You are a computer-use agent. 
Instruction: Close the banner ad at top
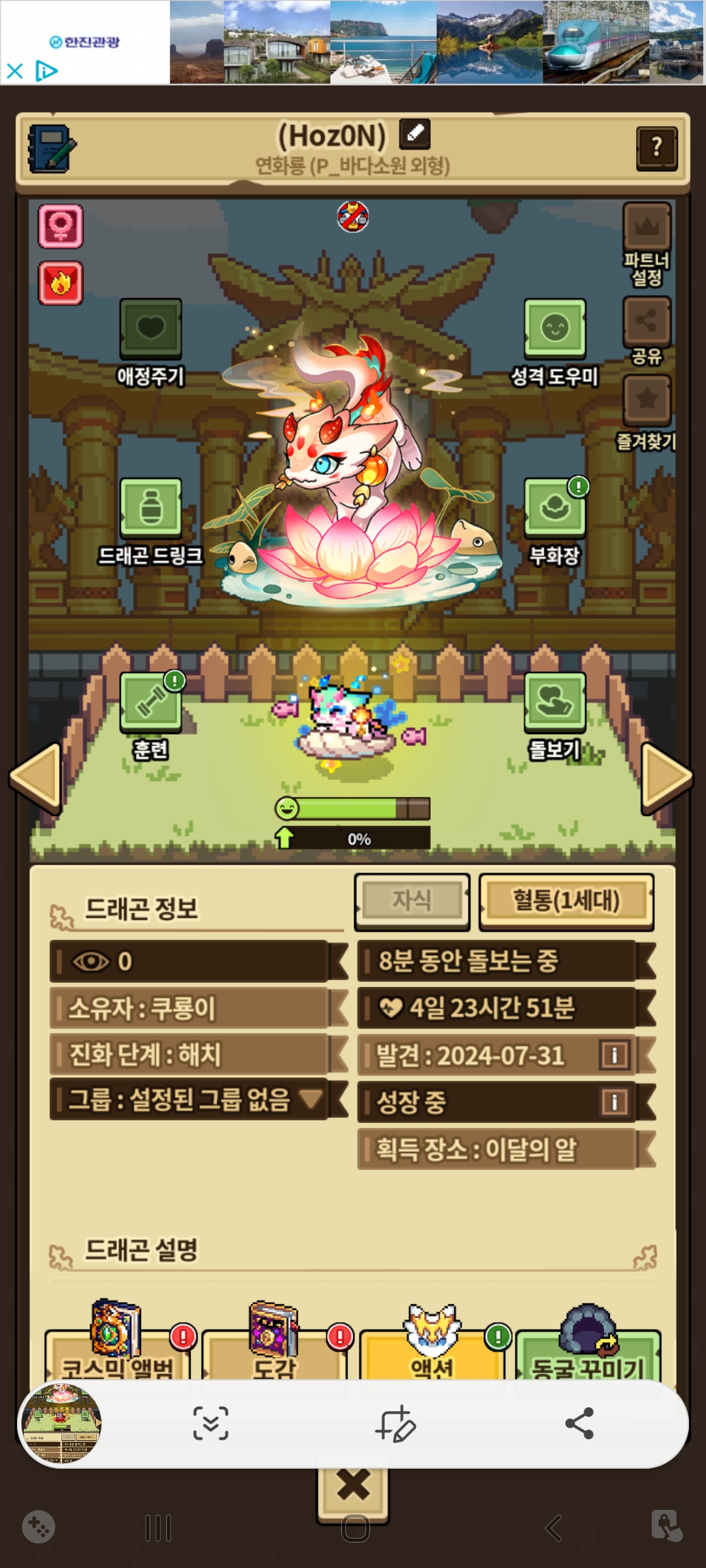(14, 71)
